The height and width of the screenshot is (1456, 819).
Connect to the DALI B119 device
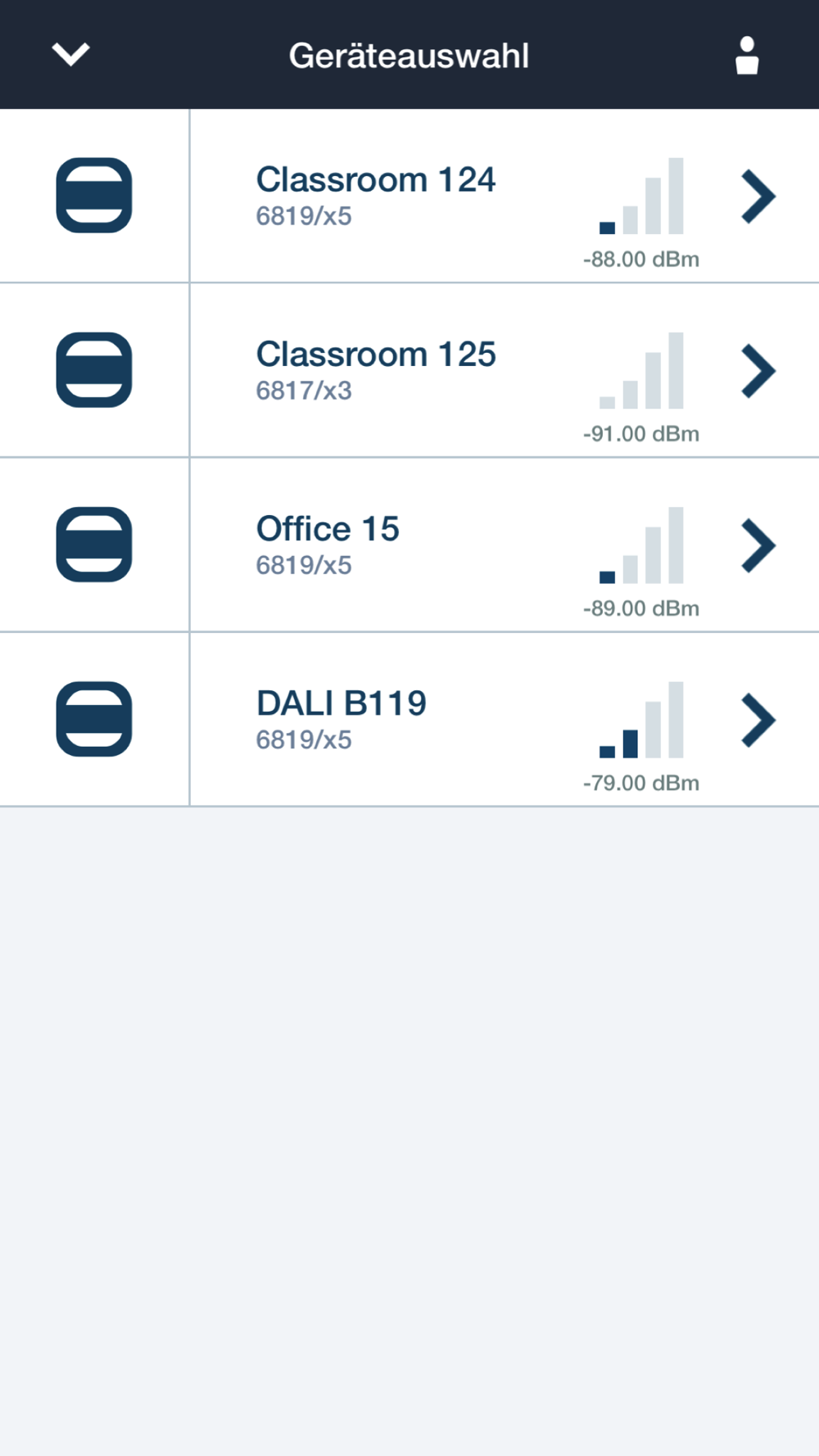[x=409, y=719]
